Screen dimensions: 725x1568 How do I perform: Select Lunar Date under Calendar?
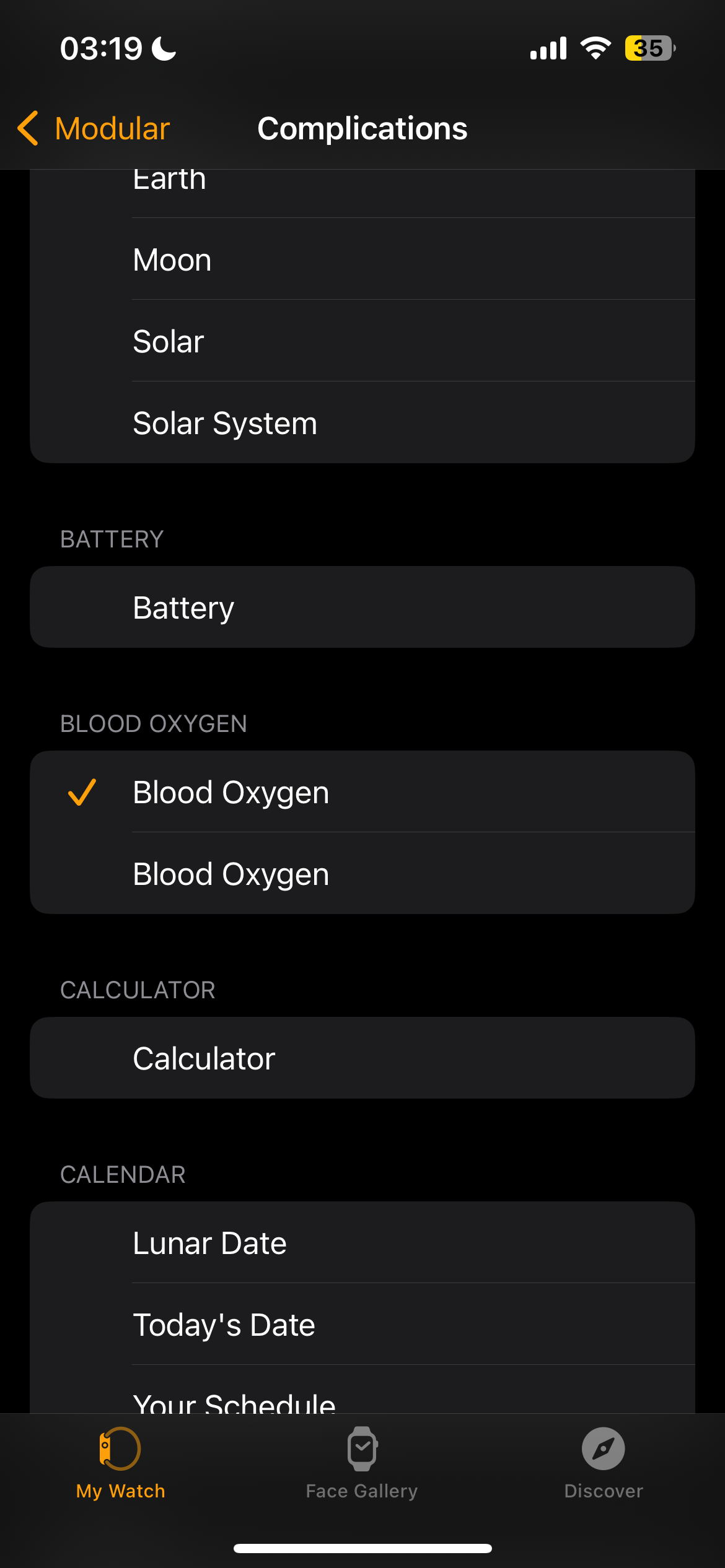362,1243
